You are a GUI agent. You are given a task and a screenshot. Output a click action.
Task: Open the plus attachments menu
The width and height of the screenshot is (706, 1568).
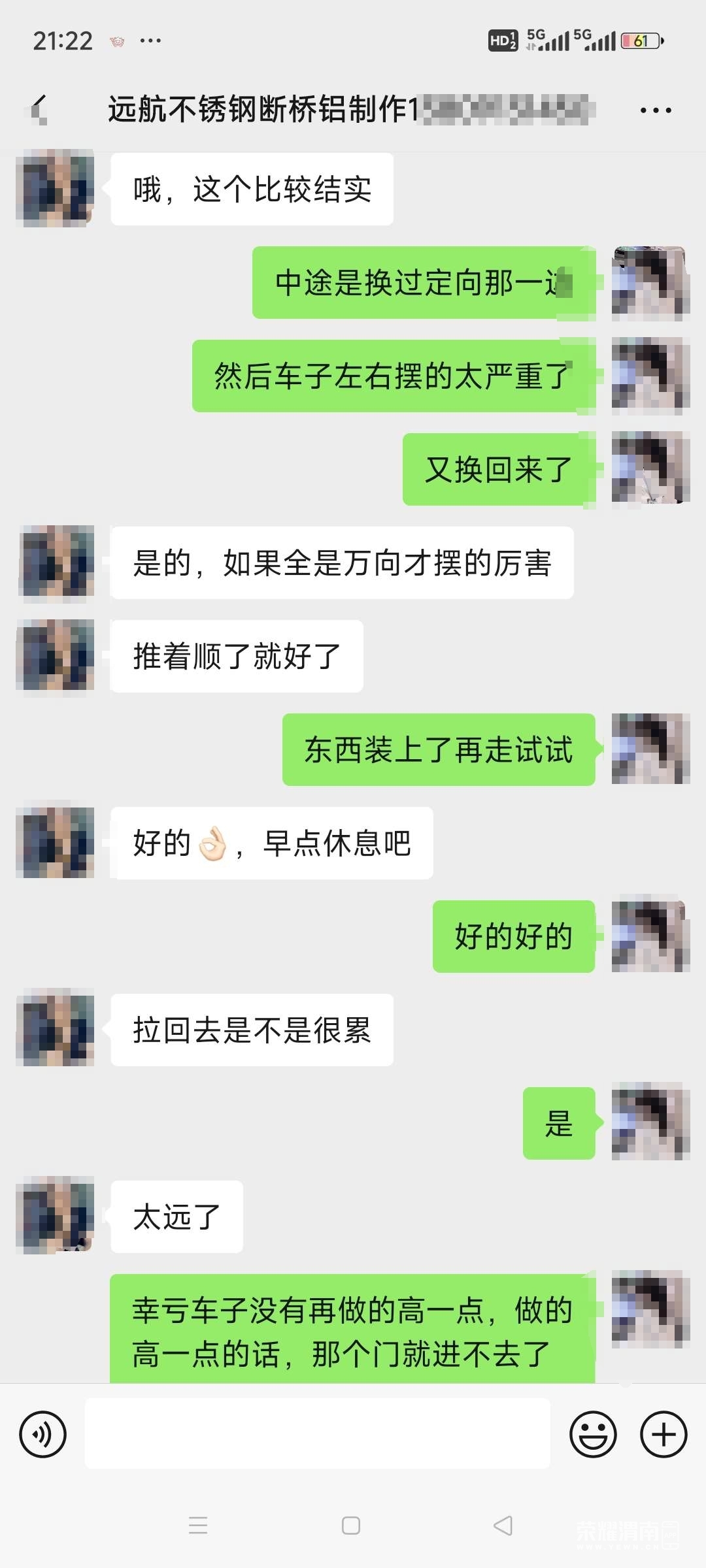point(664,1435)
